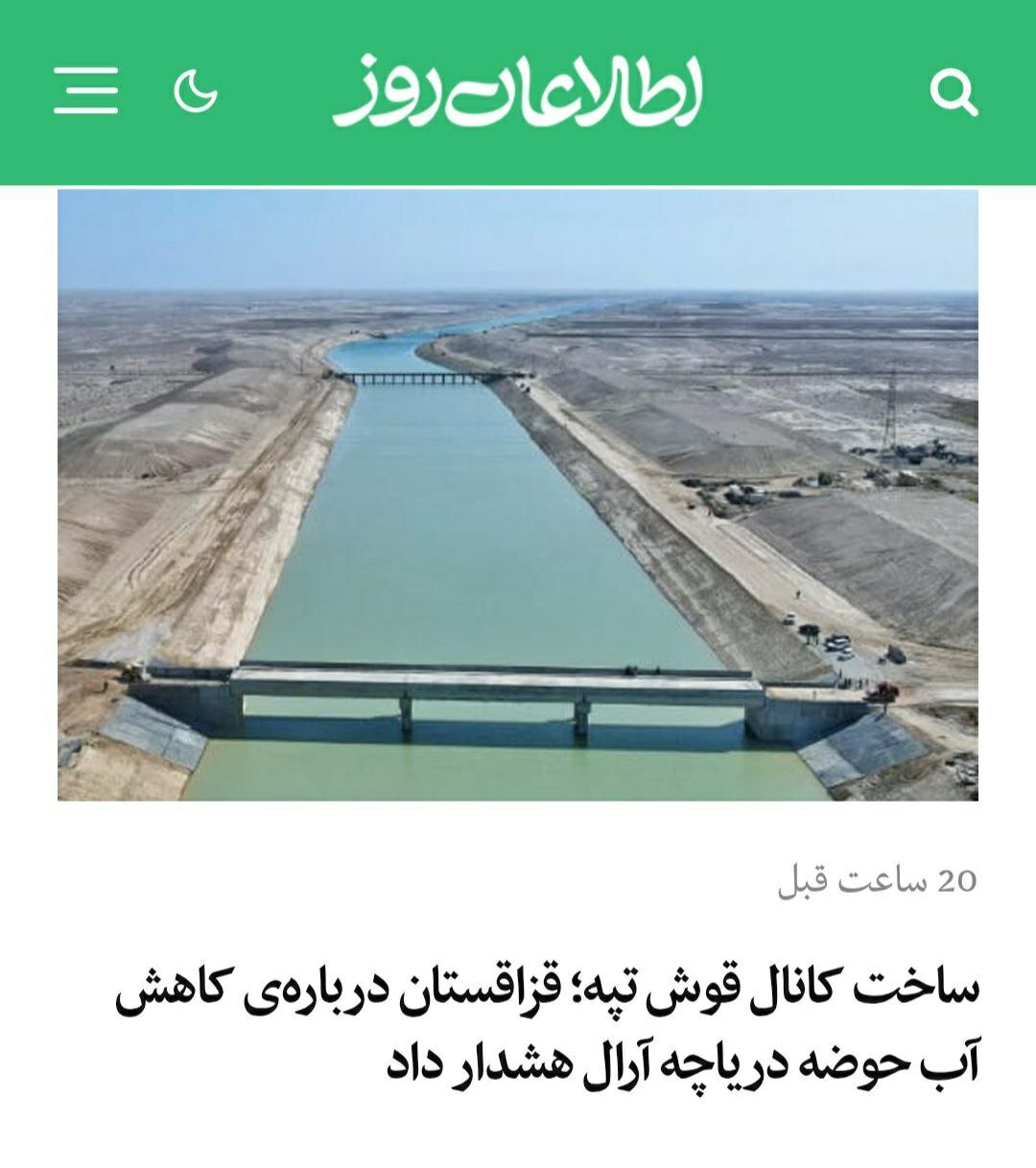Open the search magnifier
This screenshot has height=1168, width=1036.
[954, 93]
